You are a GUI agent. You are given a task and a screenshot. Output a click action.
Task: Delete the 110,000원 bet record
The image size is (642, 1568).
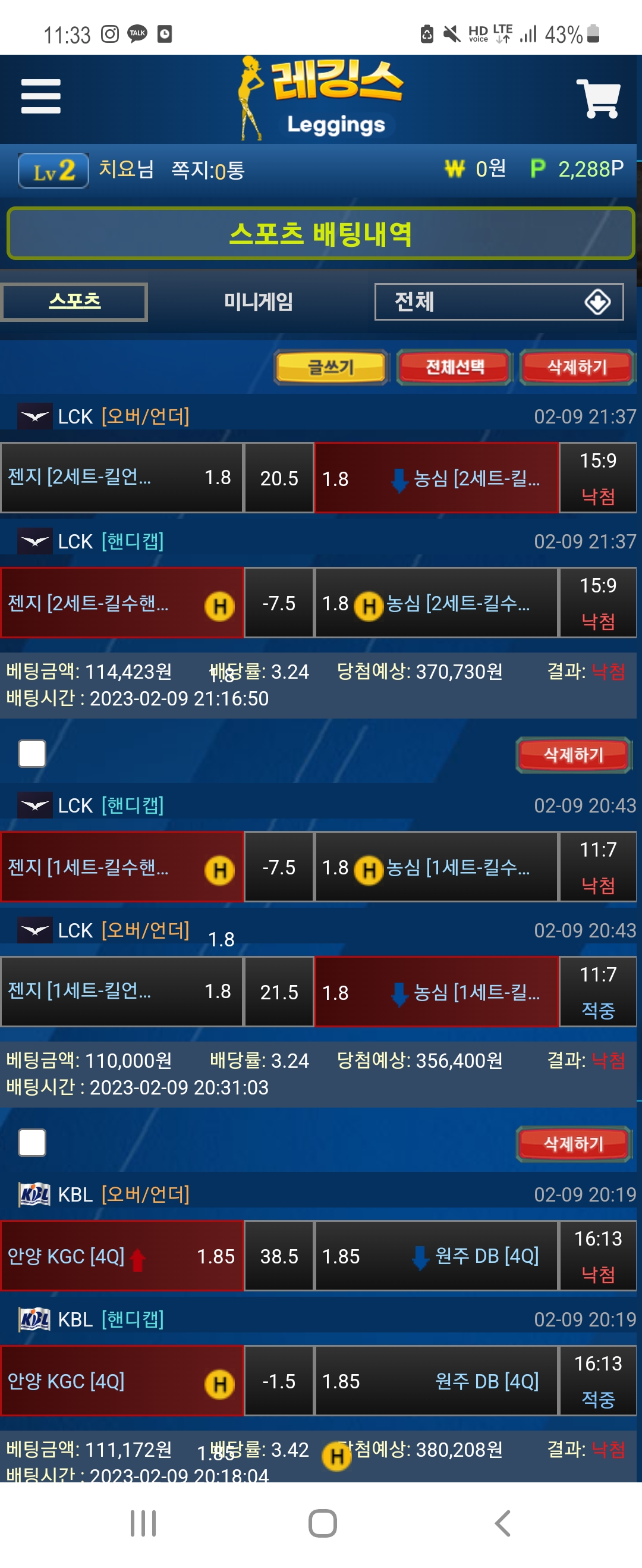(x=573, y=1144)
